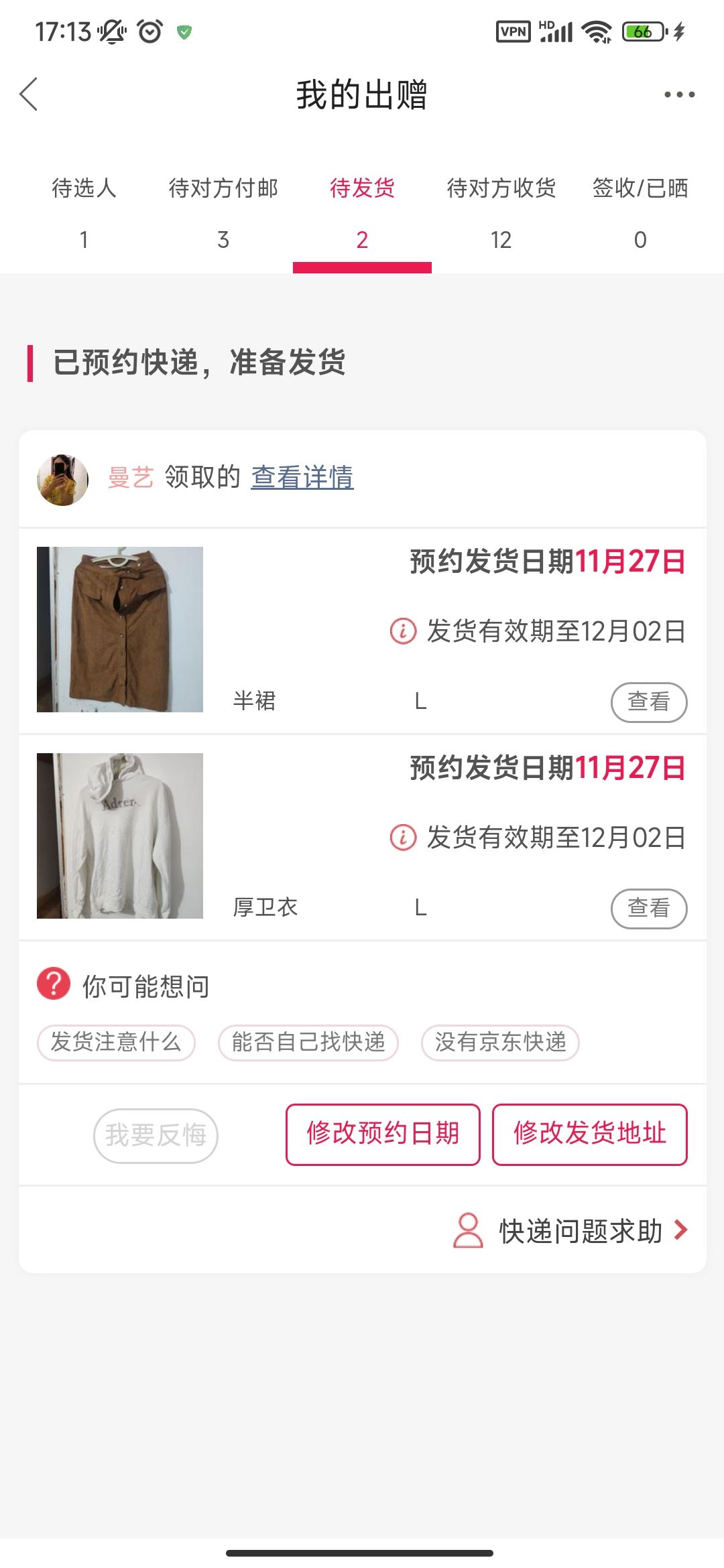The image size is (724, 1568).
Task: Switch to the 待对方收货 tab
Action: pos(501,213)
